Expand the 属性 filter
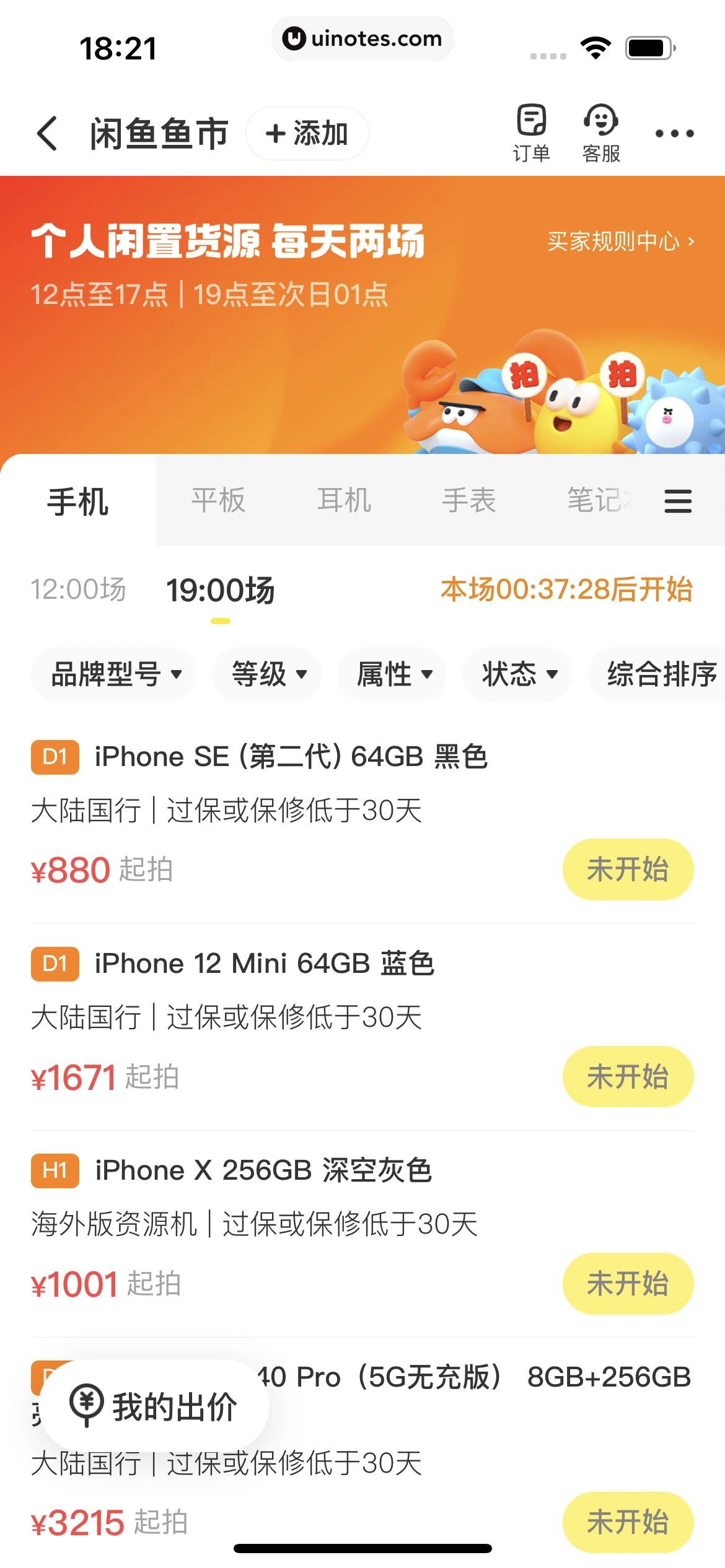 click(x=393, y=674)
